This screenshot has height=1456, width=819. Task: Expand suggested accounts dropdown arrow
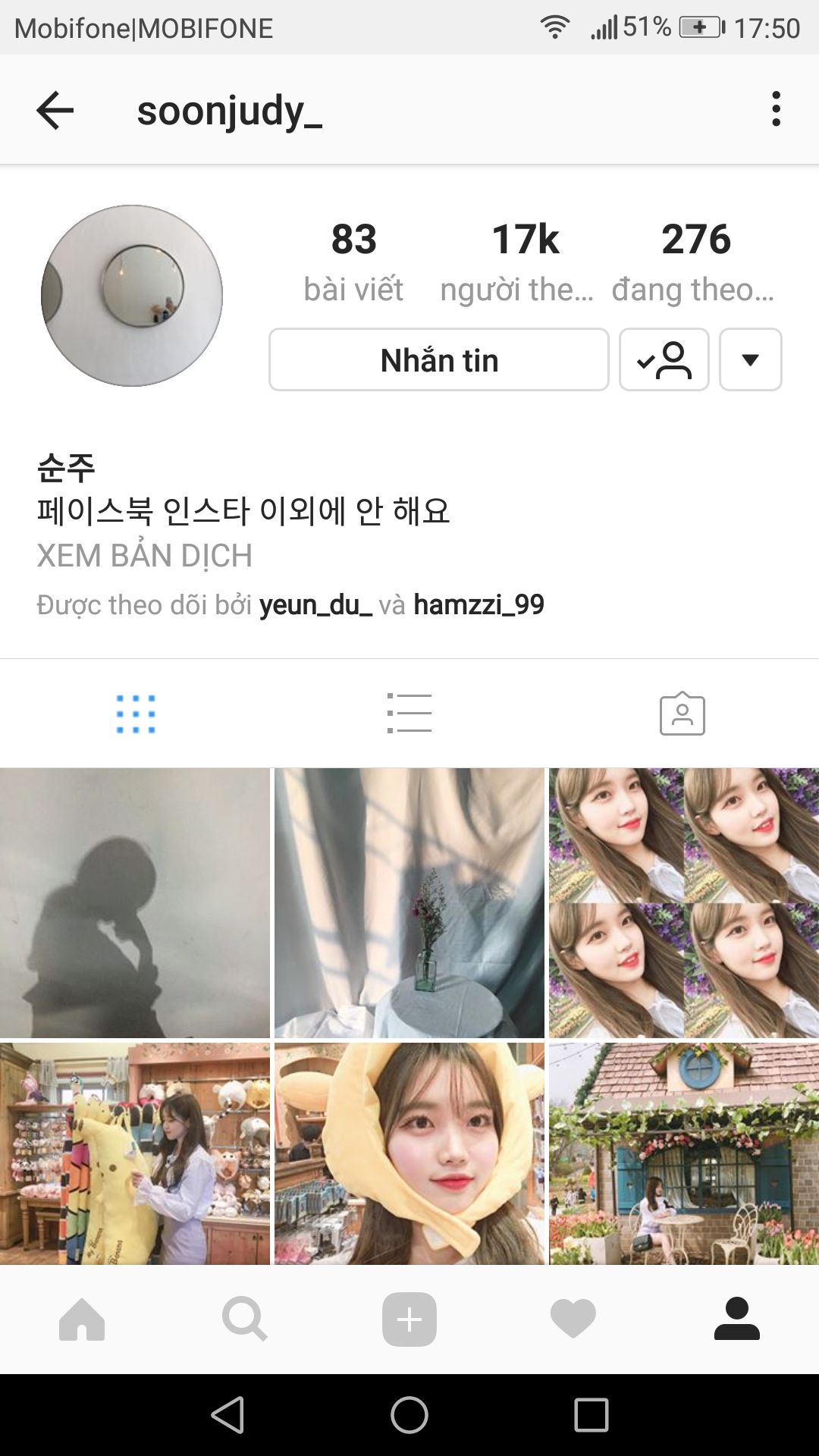coord(750,360)
